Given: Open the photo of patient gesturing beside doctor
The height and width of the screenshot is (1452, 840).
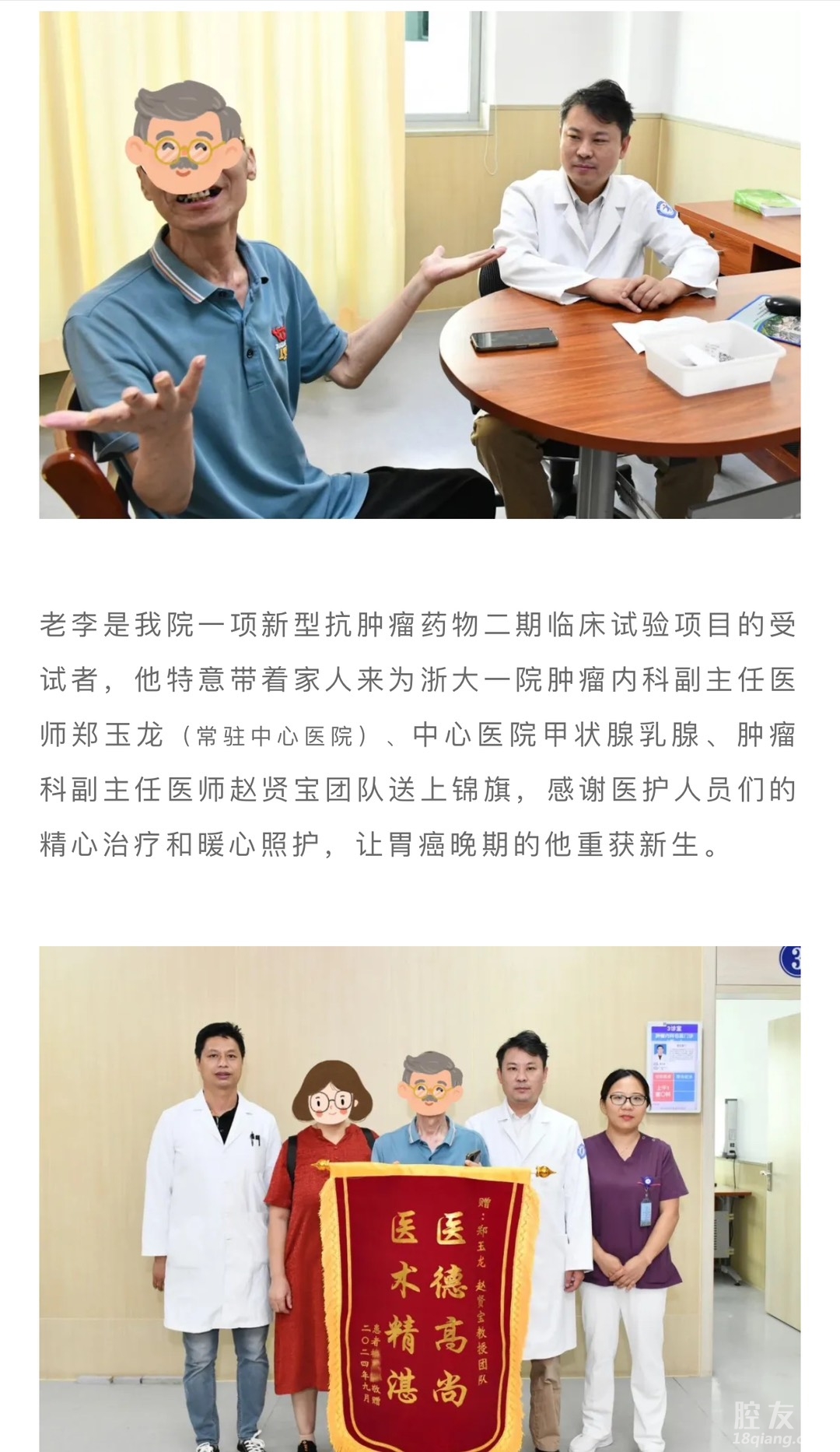Looking at the screenshot, I should [420, 265].
